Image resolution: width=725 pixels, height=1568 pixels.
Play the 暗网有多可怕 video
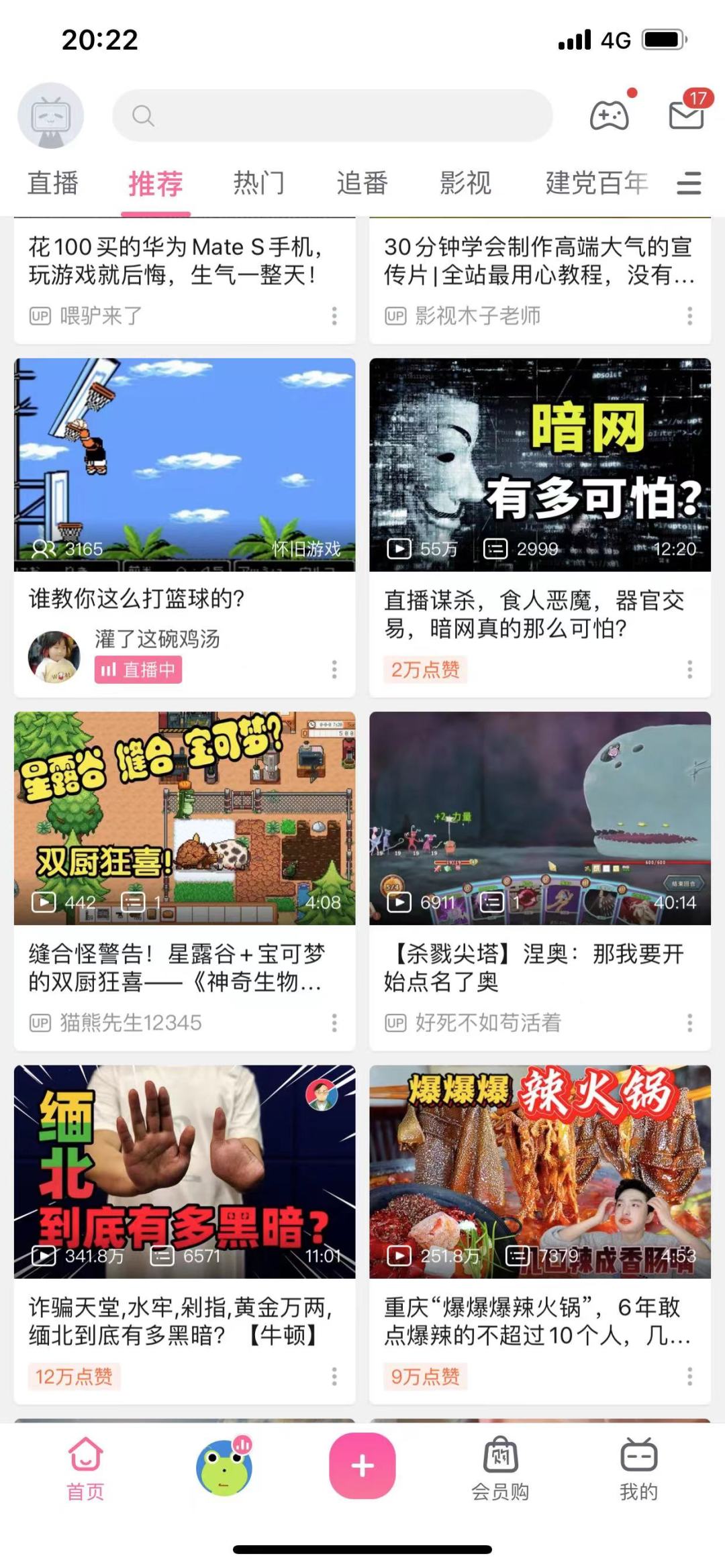point(540,464)
